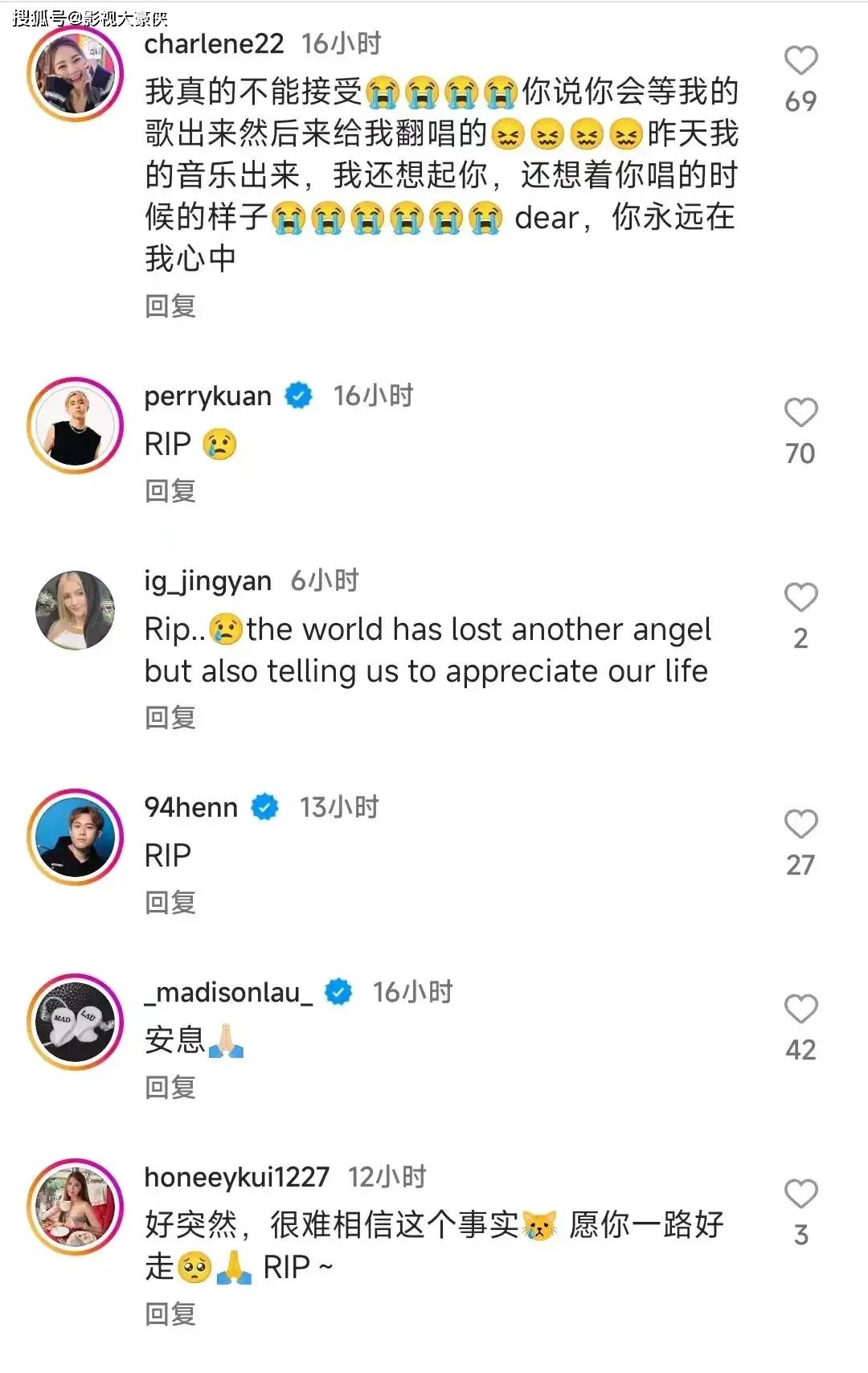Image resolution: width=868 pixels, height=1373 pixels.
Task: Open honeeykui1227's profile picture
Action: pyautogui.click(x=76, y=1207)
